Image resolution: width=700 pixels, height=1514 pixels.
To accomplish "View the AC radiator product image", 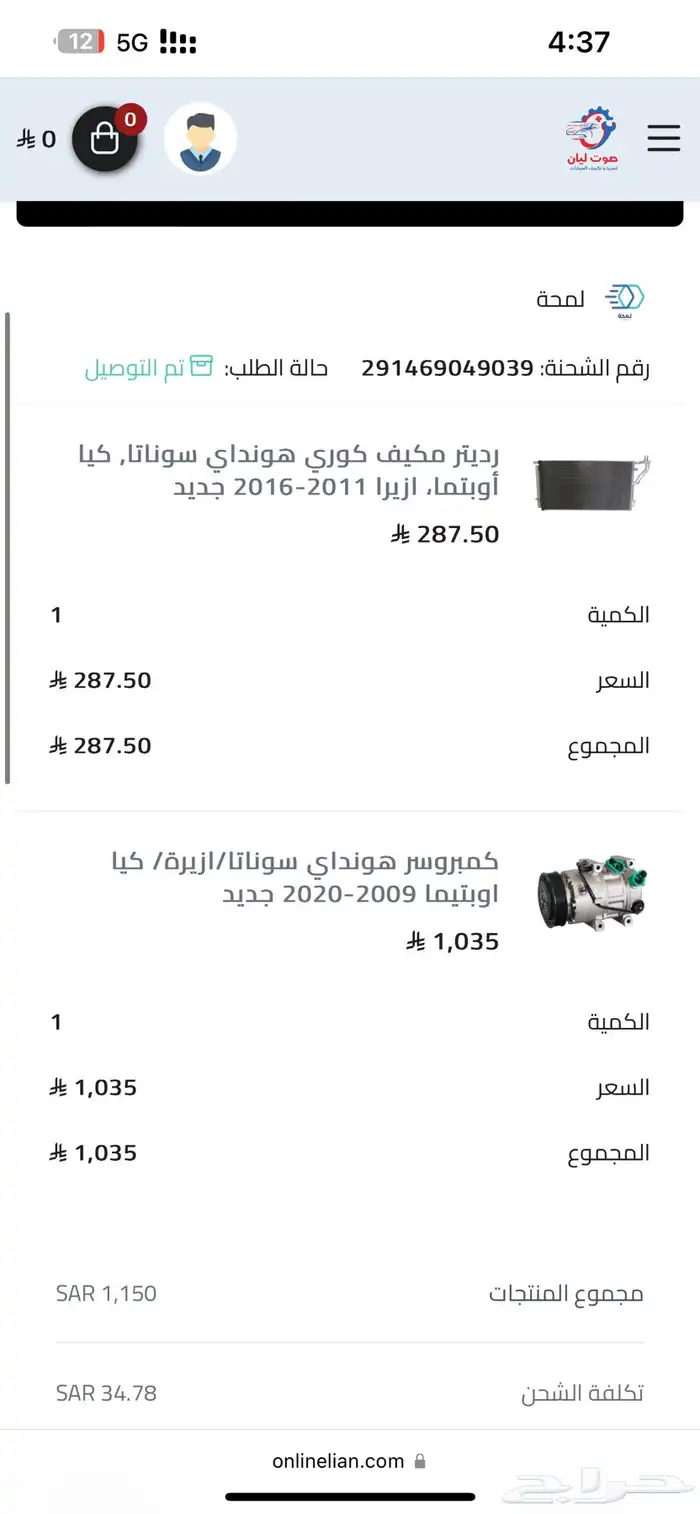I will (x=592, y=485).
